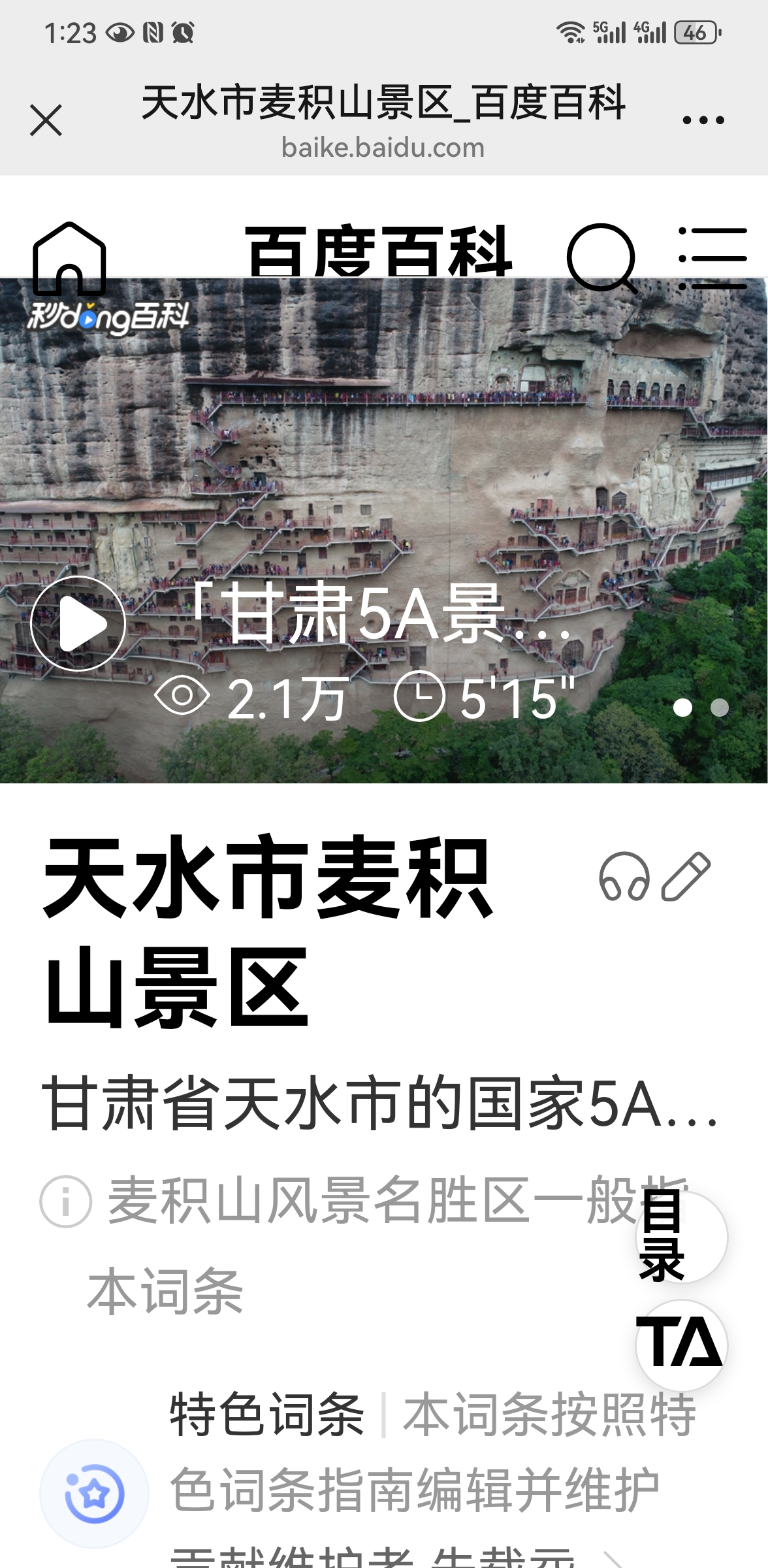Listen to the entry via headphone icon
768x1568 pixels.
tap(624, 877)
